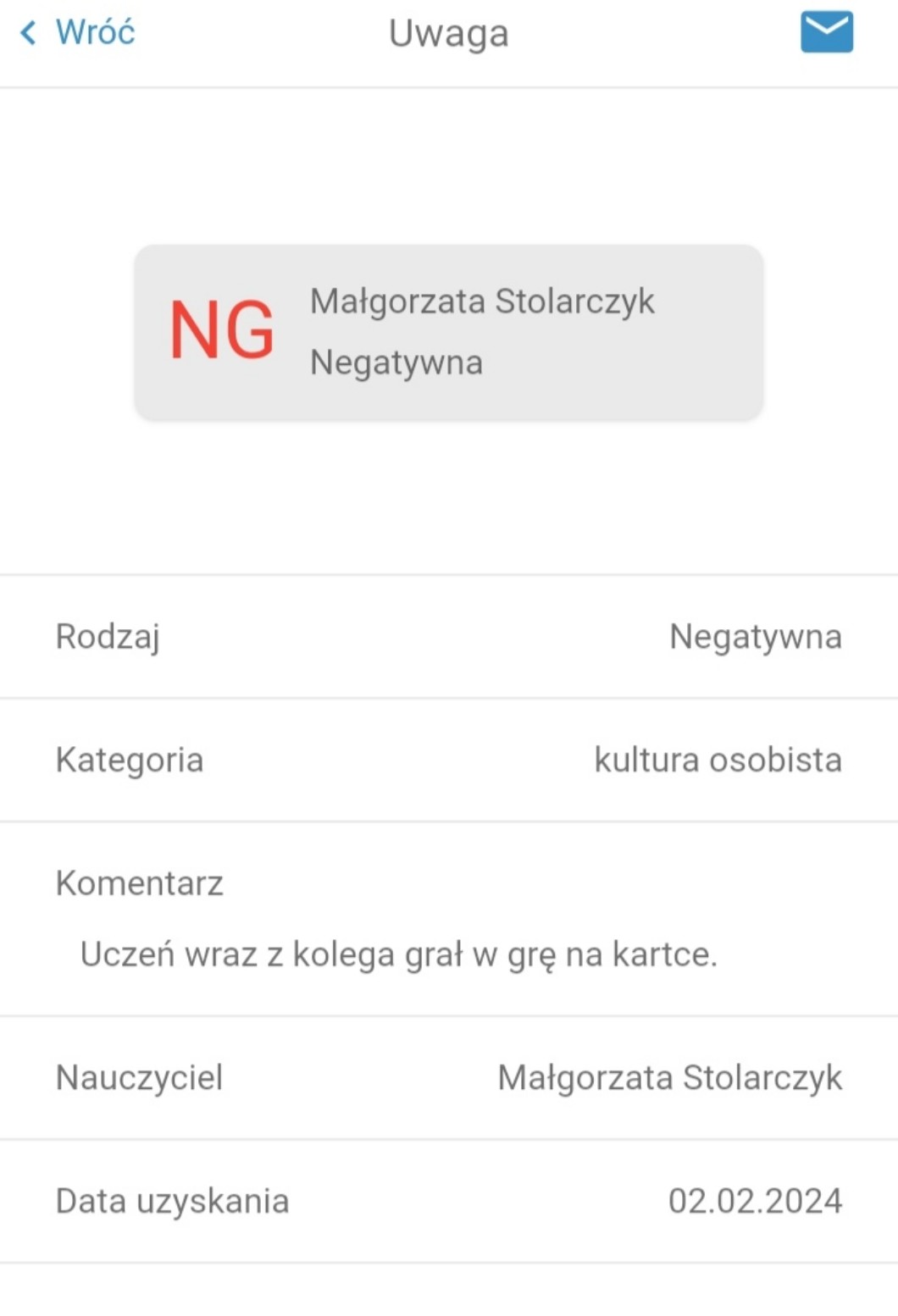This screenshot has width=898, height=1316.
Task: Open the envelope message icon
Action: 826,33
